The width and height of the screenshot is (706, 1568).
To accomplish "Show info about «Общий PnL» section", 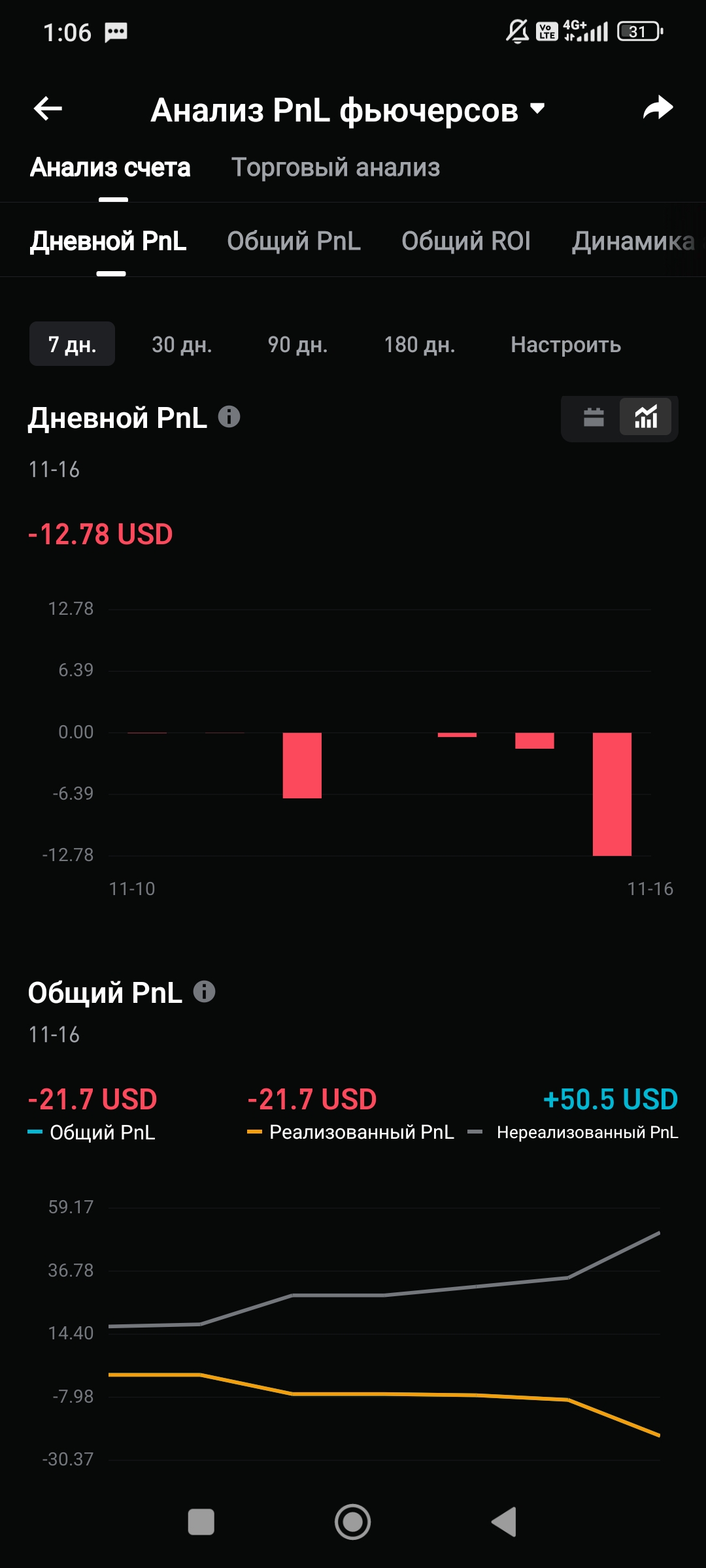I will pos(205,992).
